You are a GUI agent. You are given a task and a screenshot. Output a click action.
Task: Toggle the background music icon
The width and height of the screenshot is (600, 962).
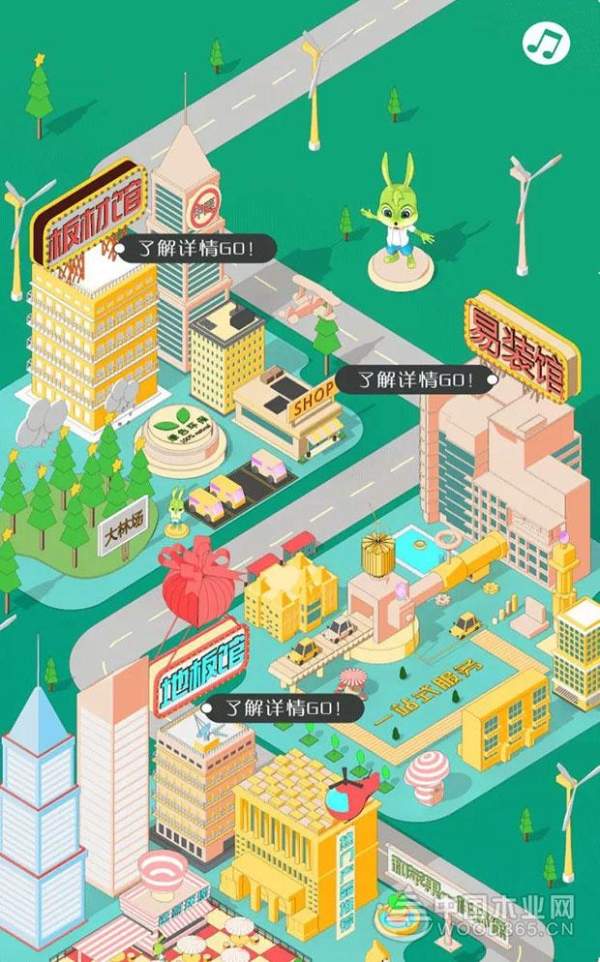point(546,41)
